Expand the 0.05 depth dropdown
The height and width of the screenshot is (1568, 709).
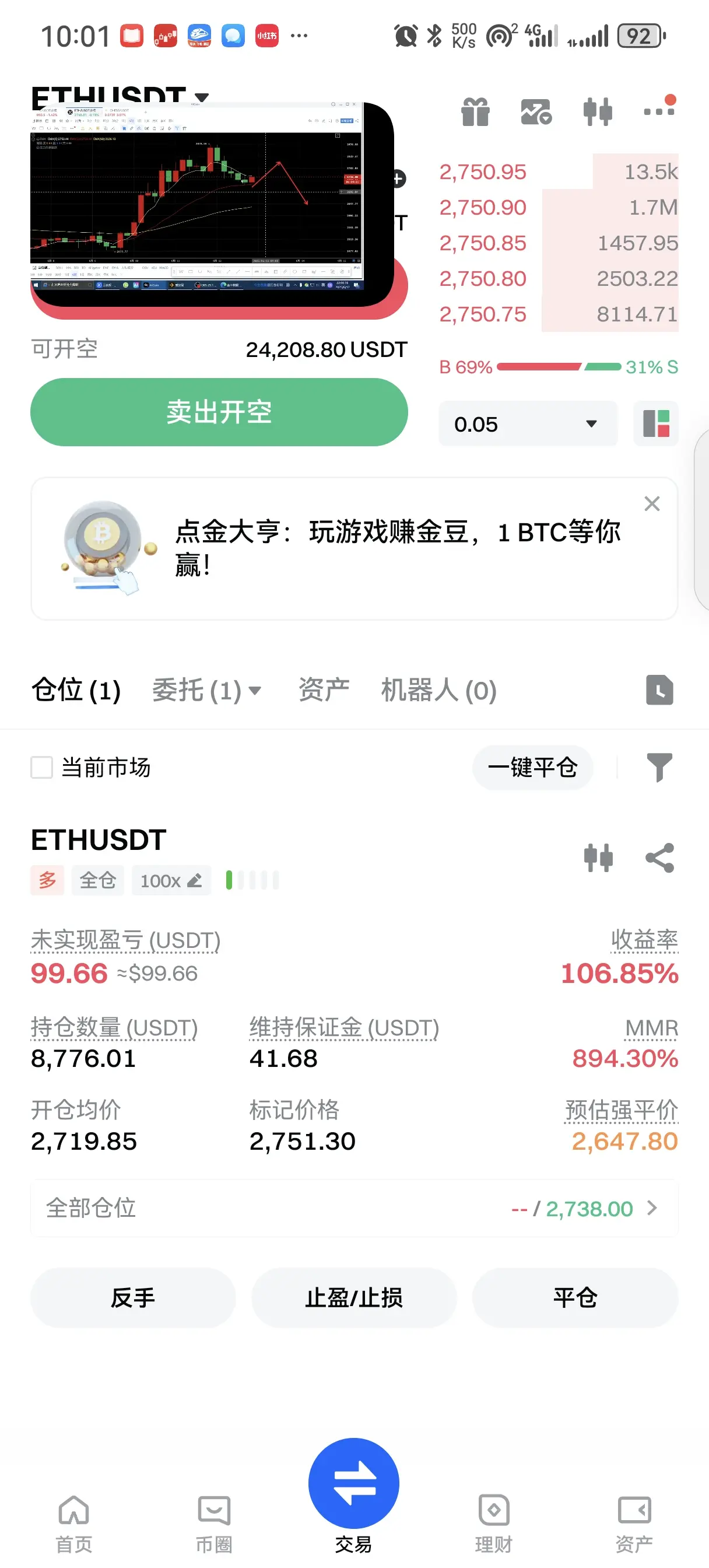pos(528,423)
